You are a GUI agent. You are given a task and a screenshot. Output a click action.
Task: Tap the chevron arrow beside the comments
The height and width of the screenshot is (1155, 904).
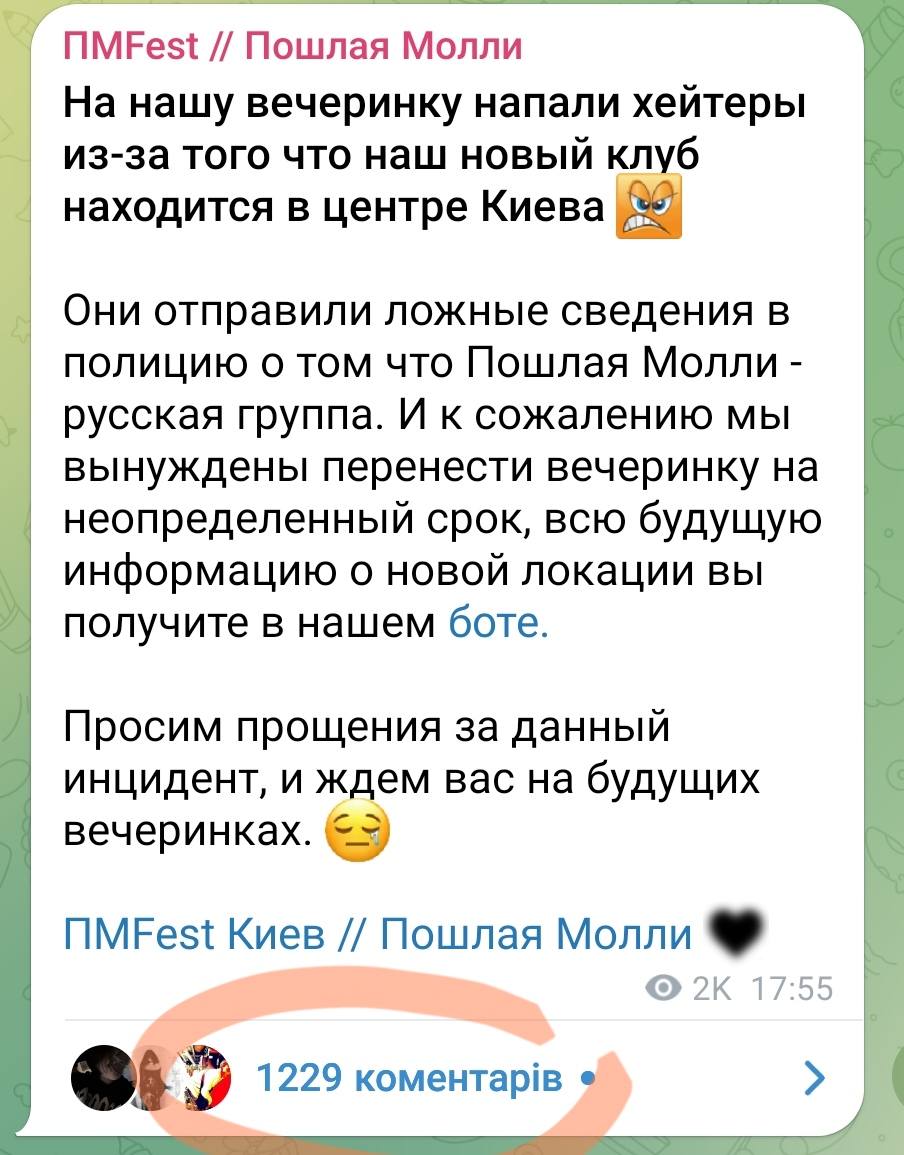click(x=815, y=1078)
